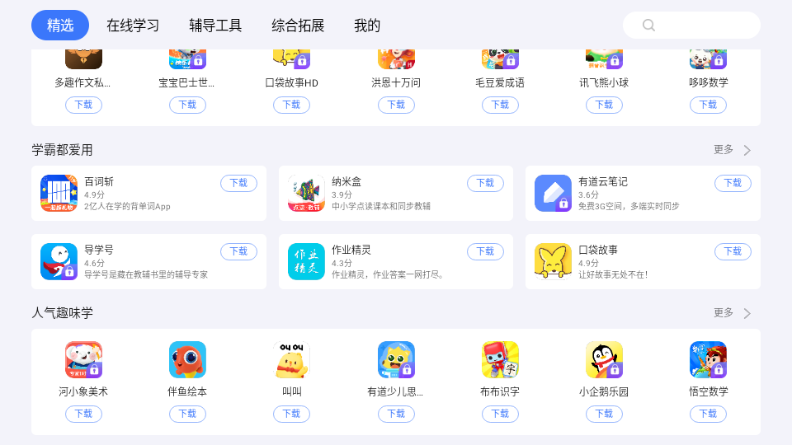
Task: Download 小企鹅乐园
Action: pyautogui.click(x=603, y=414)
